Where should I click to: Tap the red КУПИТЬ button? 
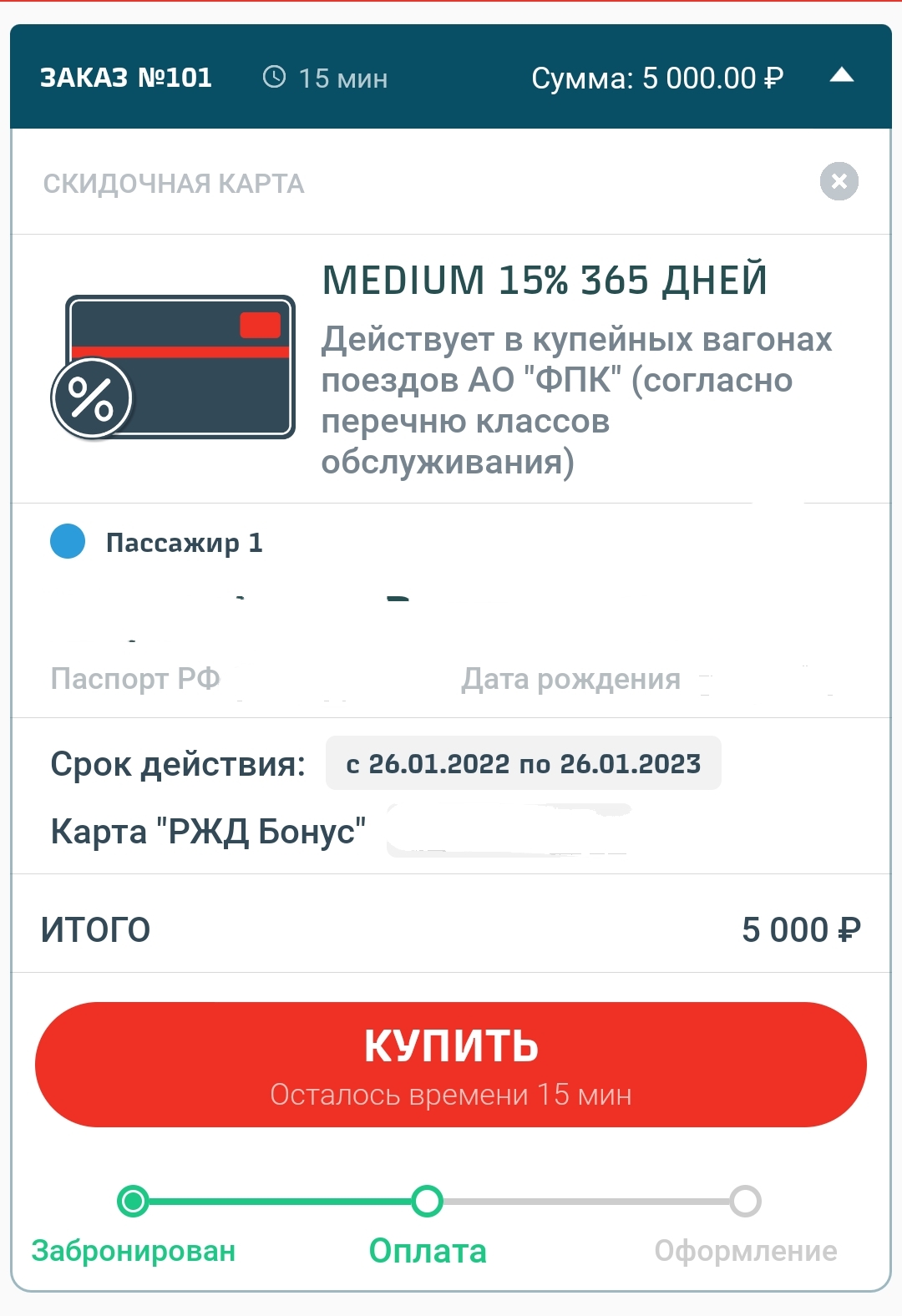pos(451,1064)
